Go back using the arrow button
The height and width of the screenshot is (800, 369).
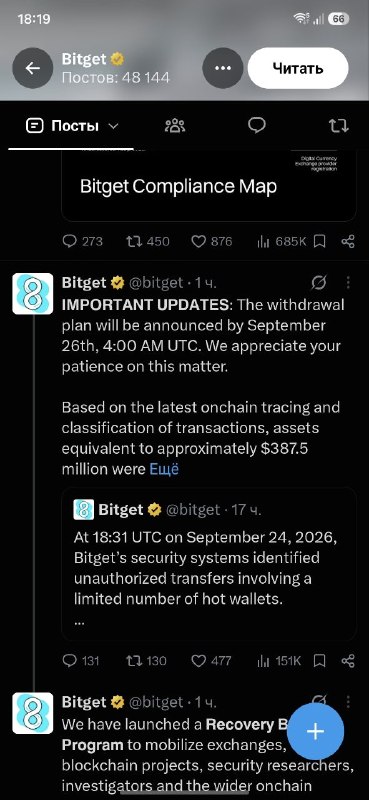click(x=33, y=68)
